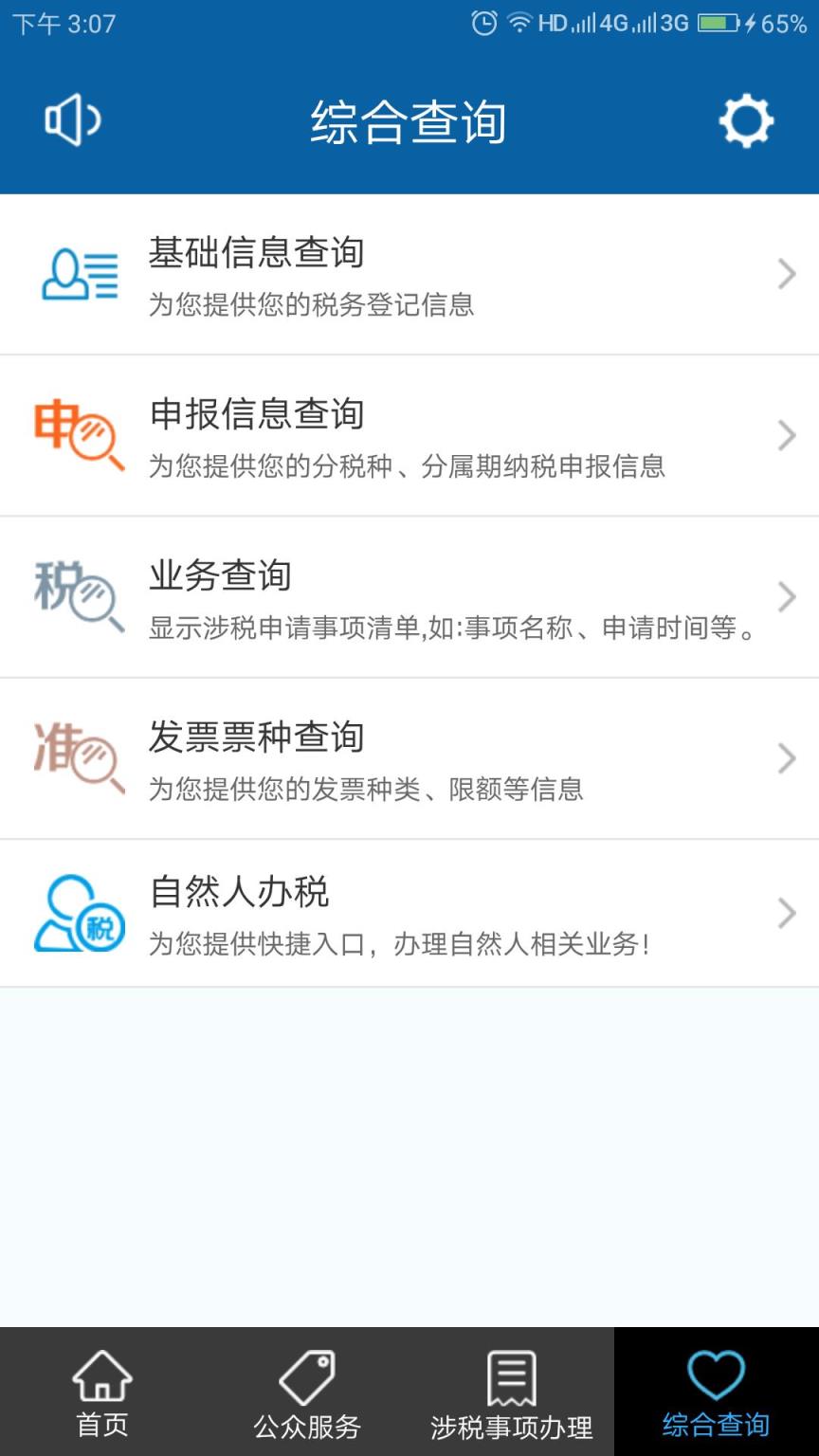Open 自然人办税 quick entry
The image size is (819, 1456).
[408, 913]
